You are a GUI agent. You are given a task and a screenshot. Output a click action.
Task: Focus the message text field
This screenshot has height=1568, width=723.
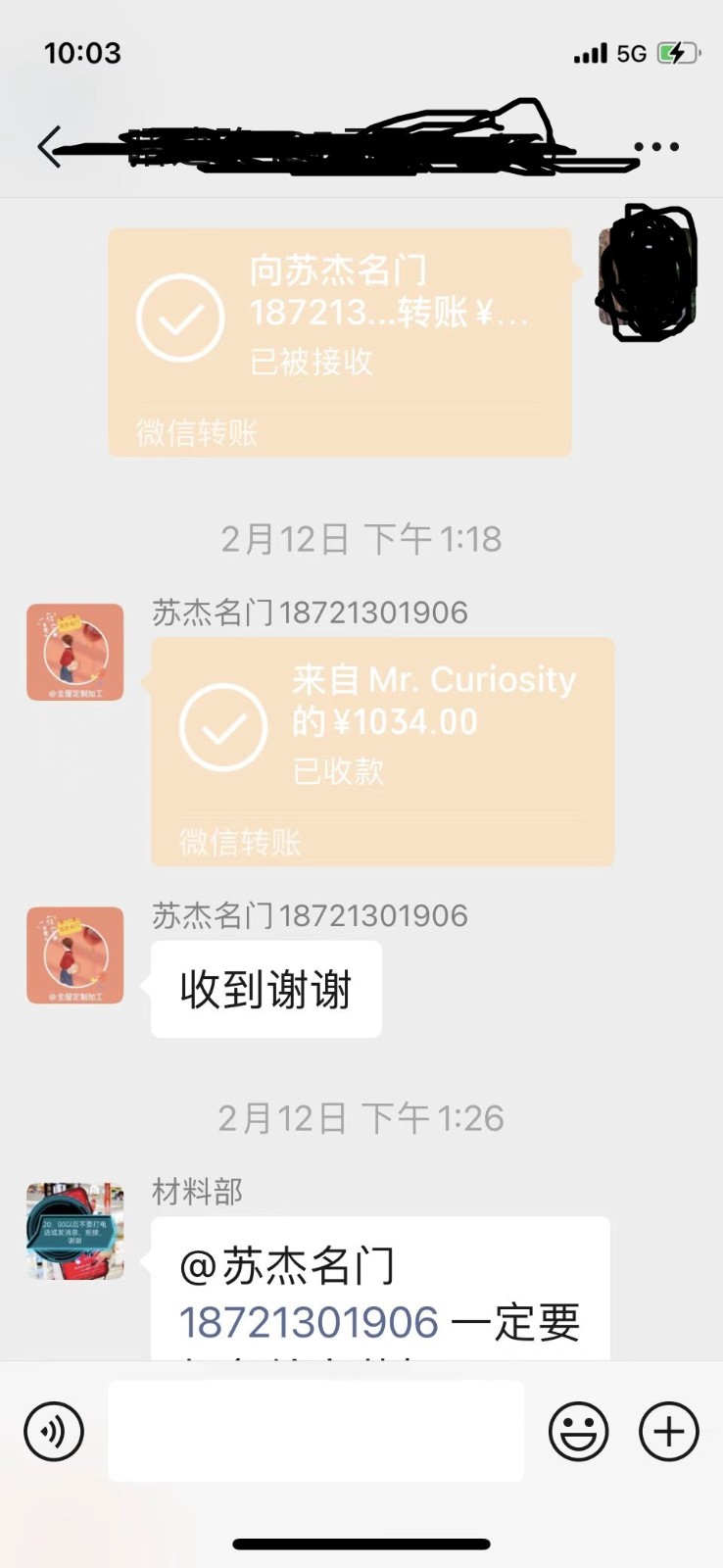point(315,1431)
